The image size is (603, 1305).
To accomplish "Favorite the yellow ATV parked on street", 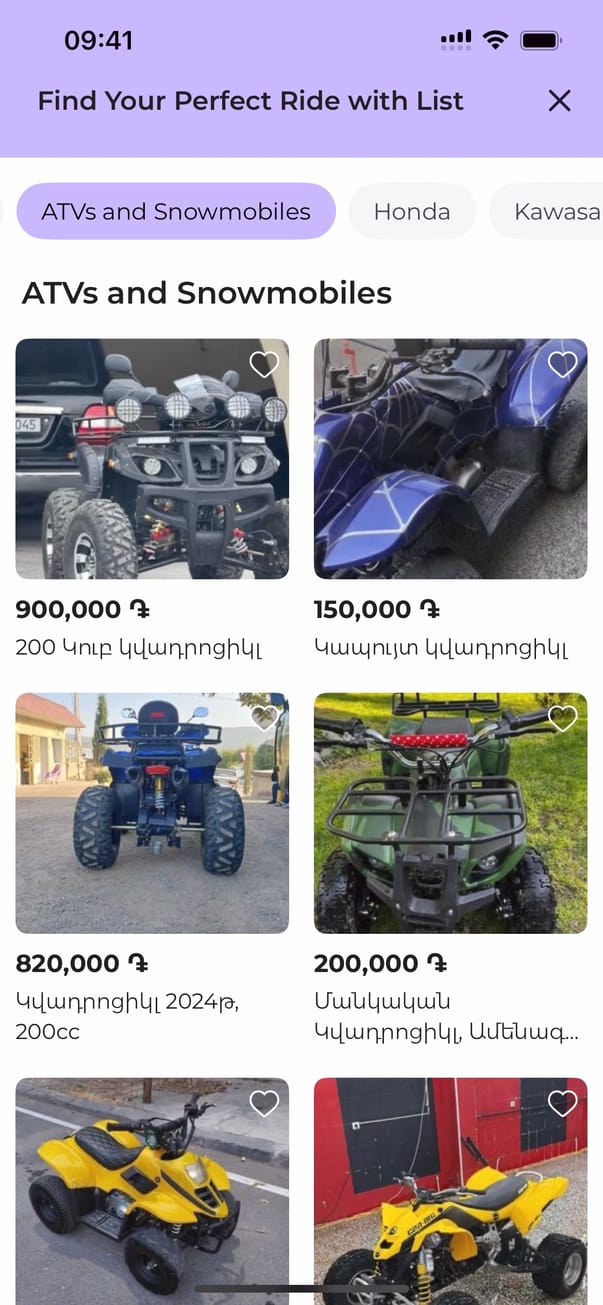I will pos(264,1103).
